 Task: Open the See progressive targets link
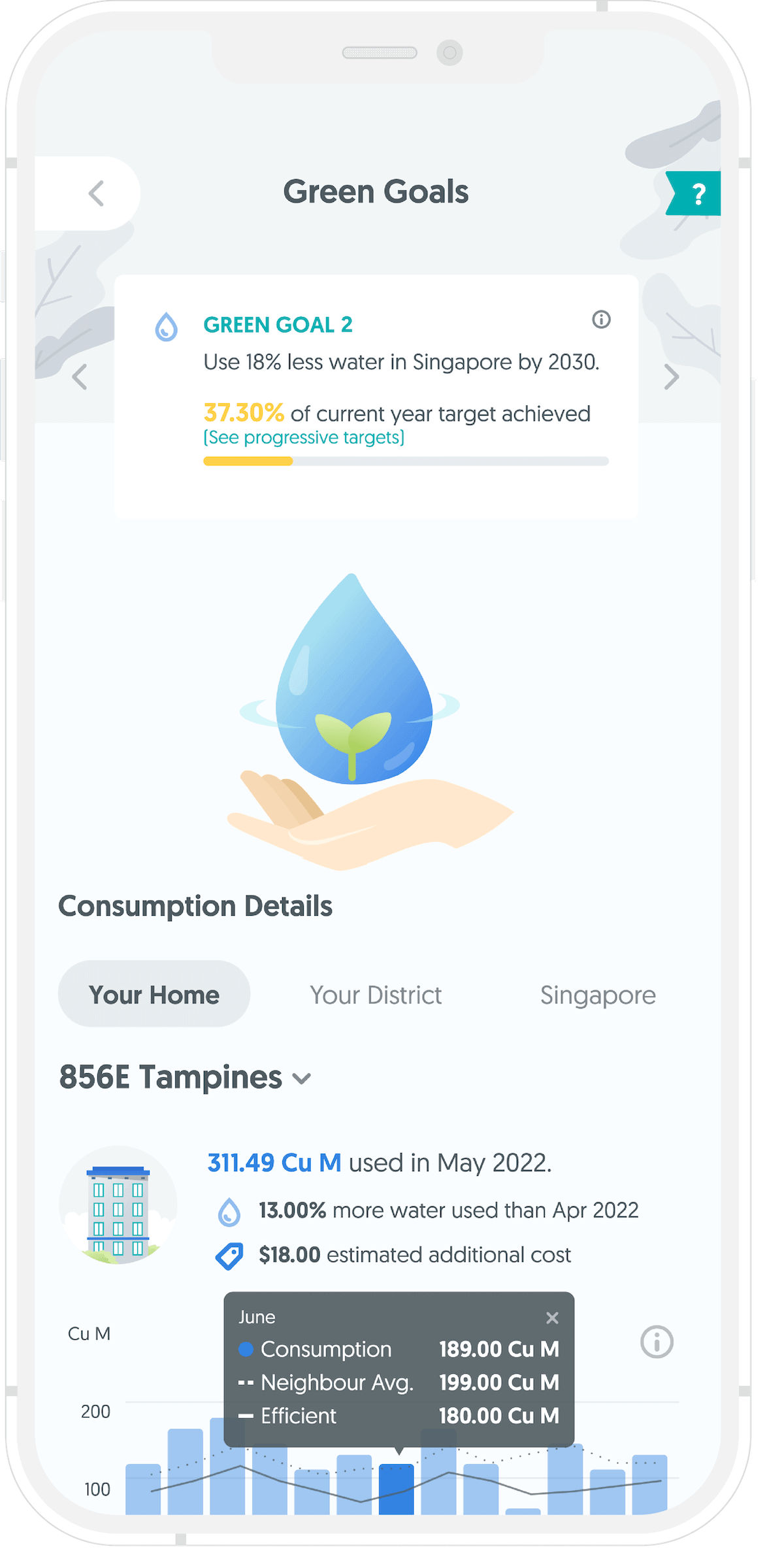pyautogui.click(x=302, y=438)
